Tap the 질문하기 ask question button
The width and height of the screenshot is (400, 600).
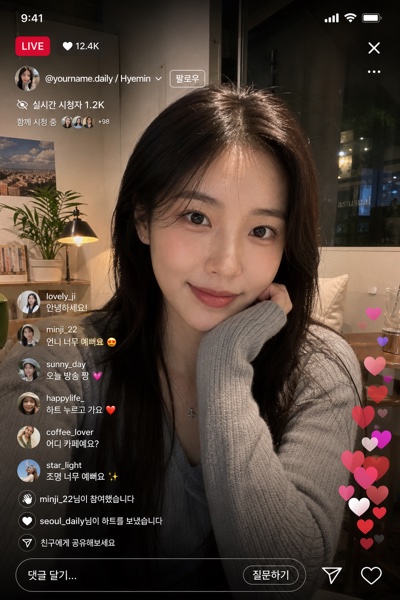271,575
